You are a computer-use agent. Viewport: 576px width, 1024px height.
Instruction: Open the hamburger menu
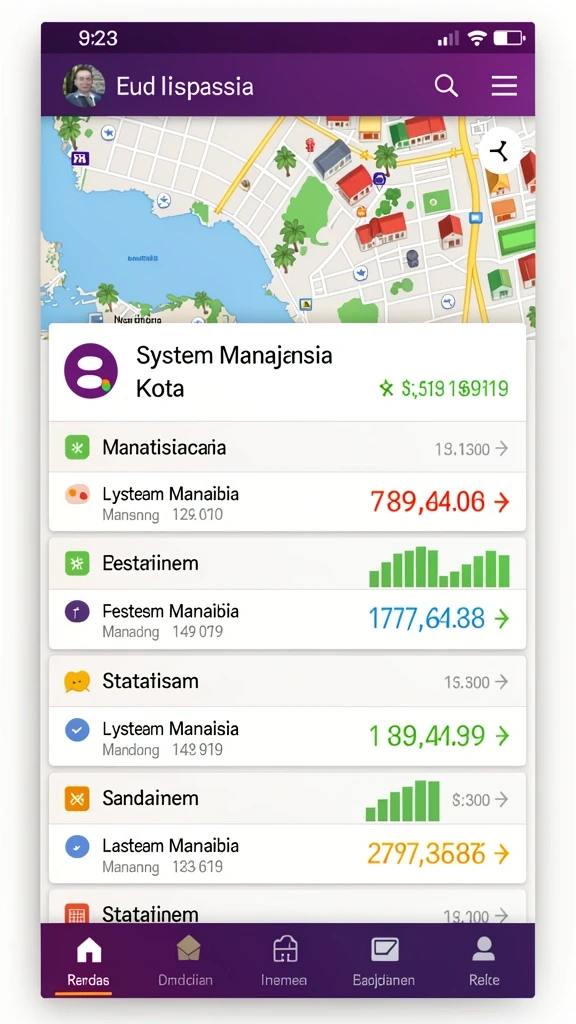504,86
